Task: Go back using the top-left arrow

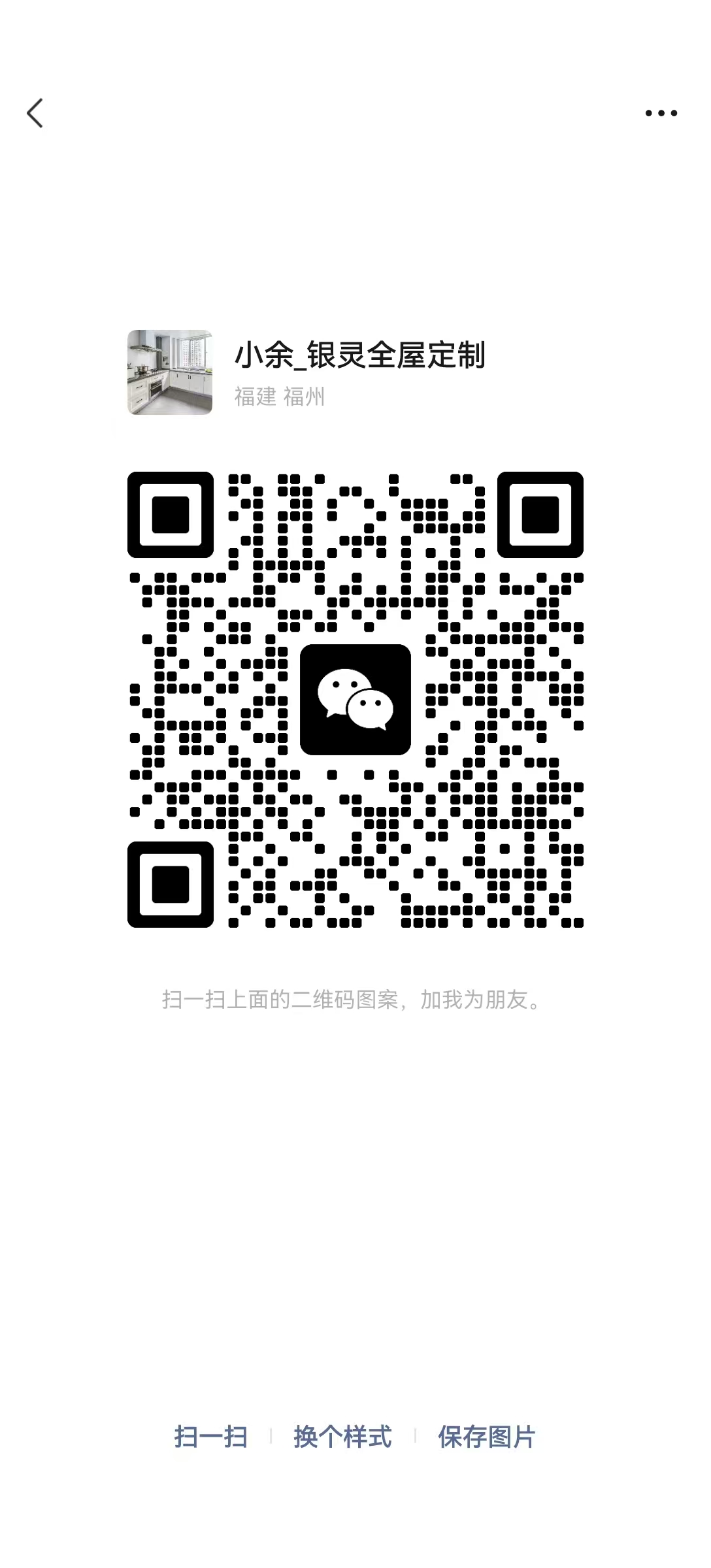Action: tap(35, 113)
